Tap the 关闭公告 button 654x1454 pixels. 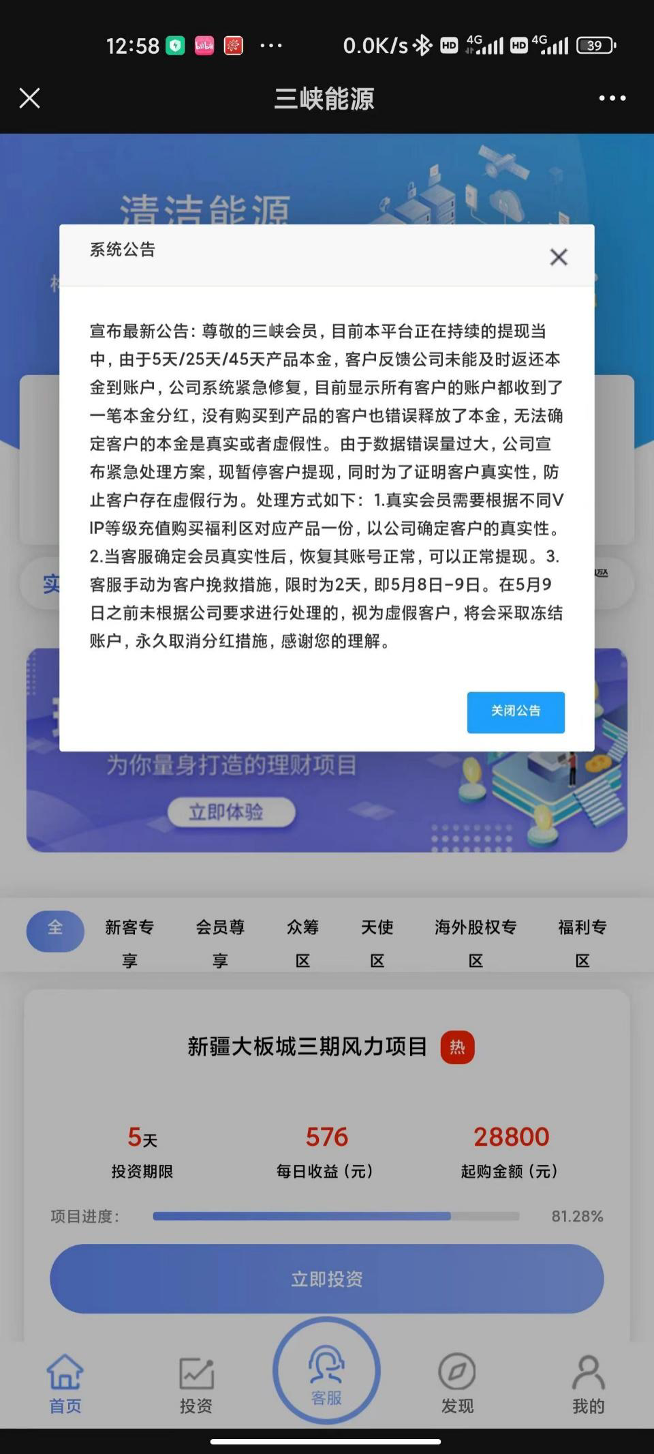515,711
